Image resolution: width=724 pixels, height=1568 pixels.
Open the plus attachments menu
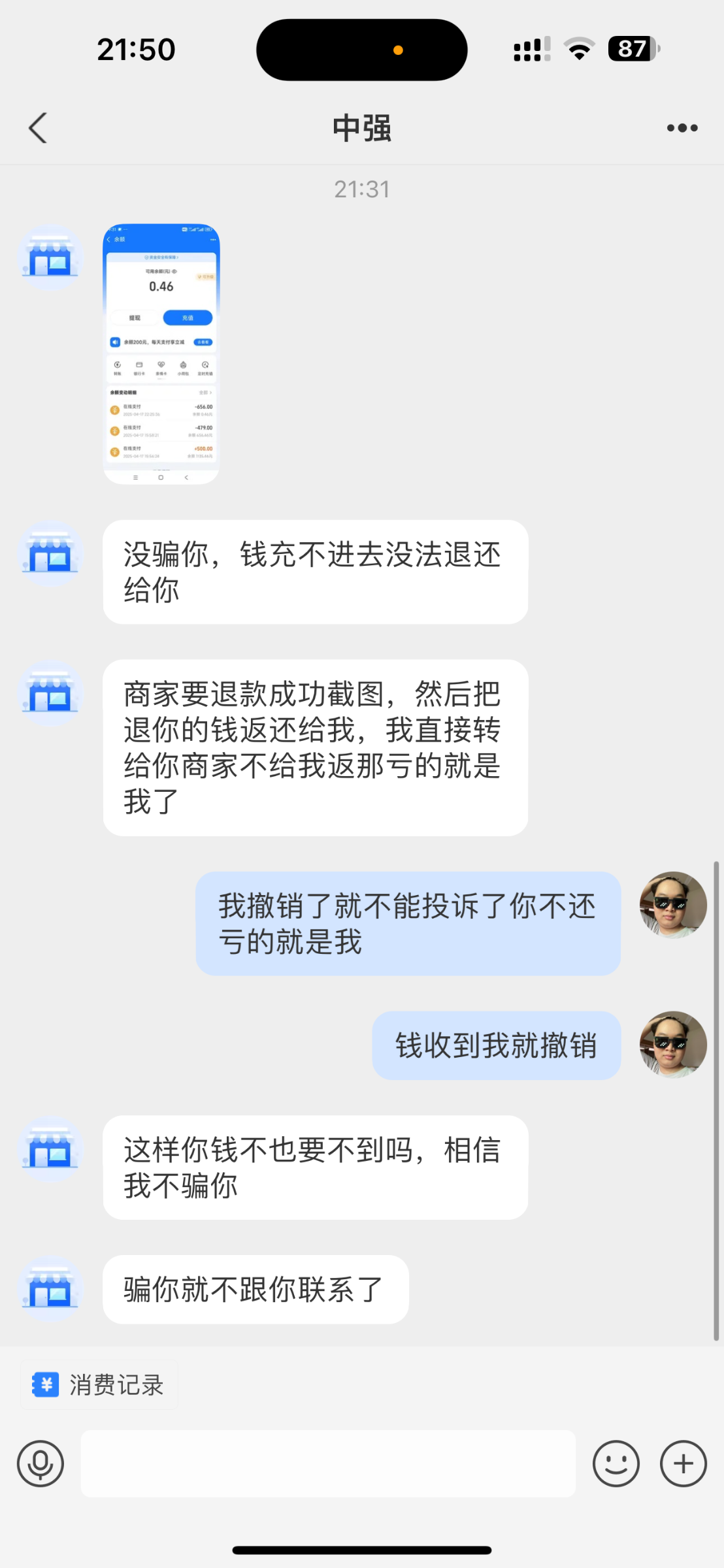pos(683,1463)
